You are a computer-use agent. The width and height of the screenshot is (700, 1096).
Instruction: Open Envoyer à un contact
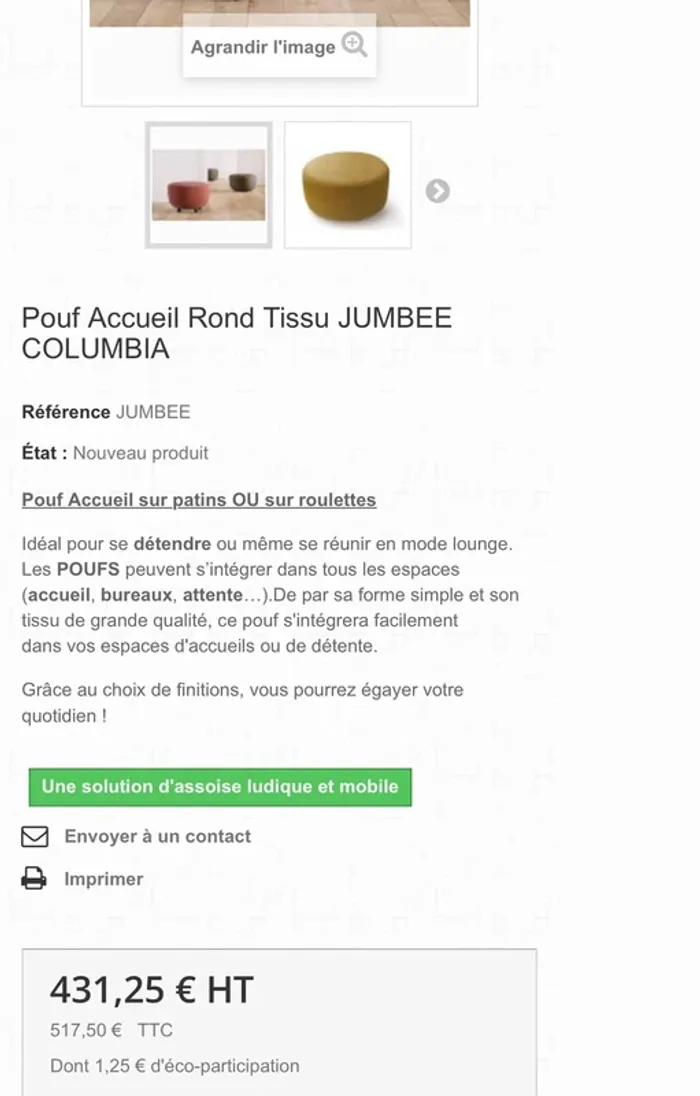coord(157,836)
